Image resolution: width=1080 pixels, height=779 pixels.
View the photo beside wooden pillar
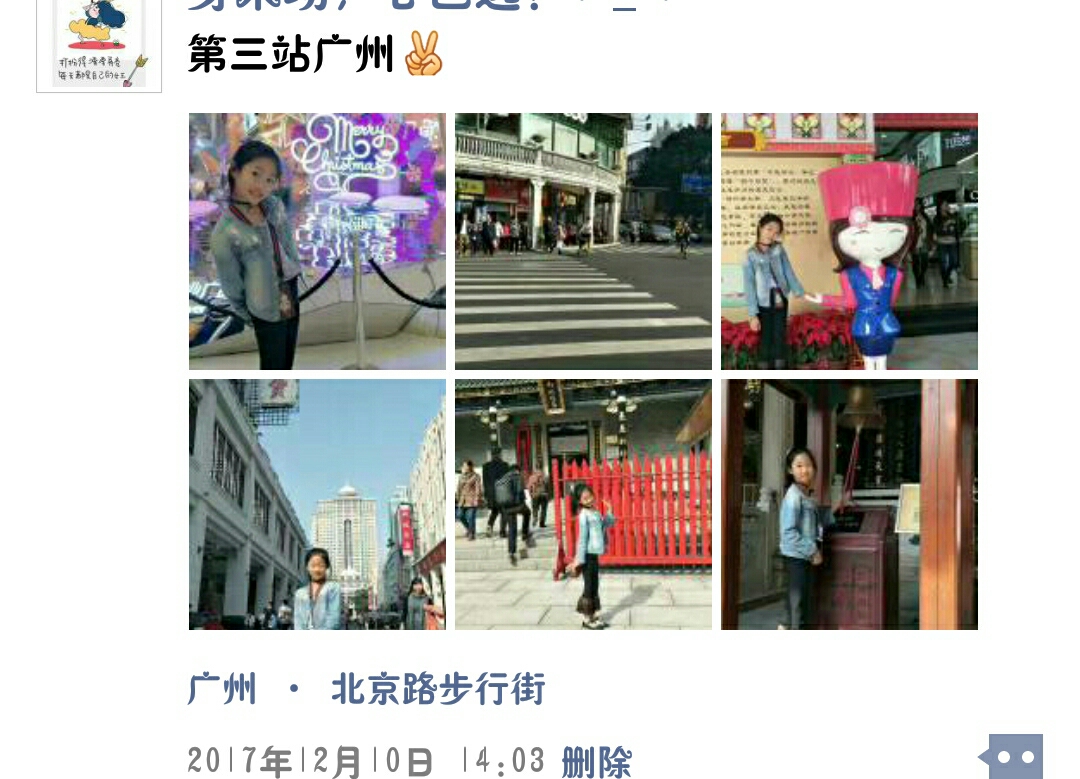coord(849,504)
